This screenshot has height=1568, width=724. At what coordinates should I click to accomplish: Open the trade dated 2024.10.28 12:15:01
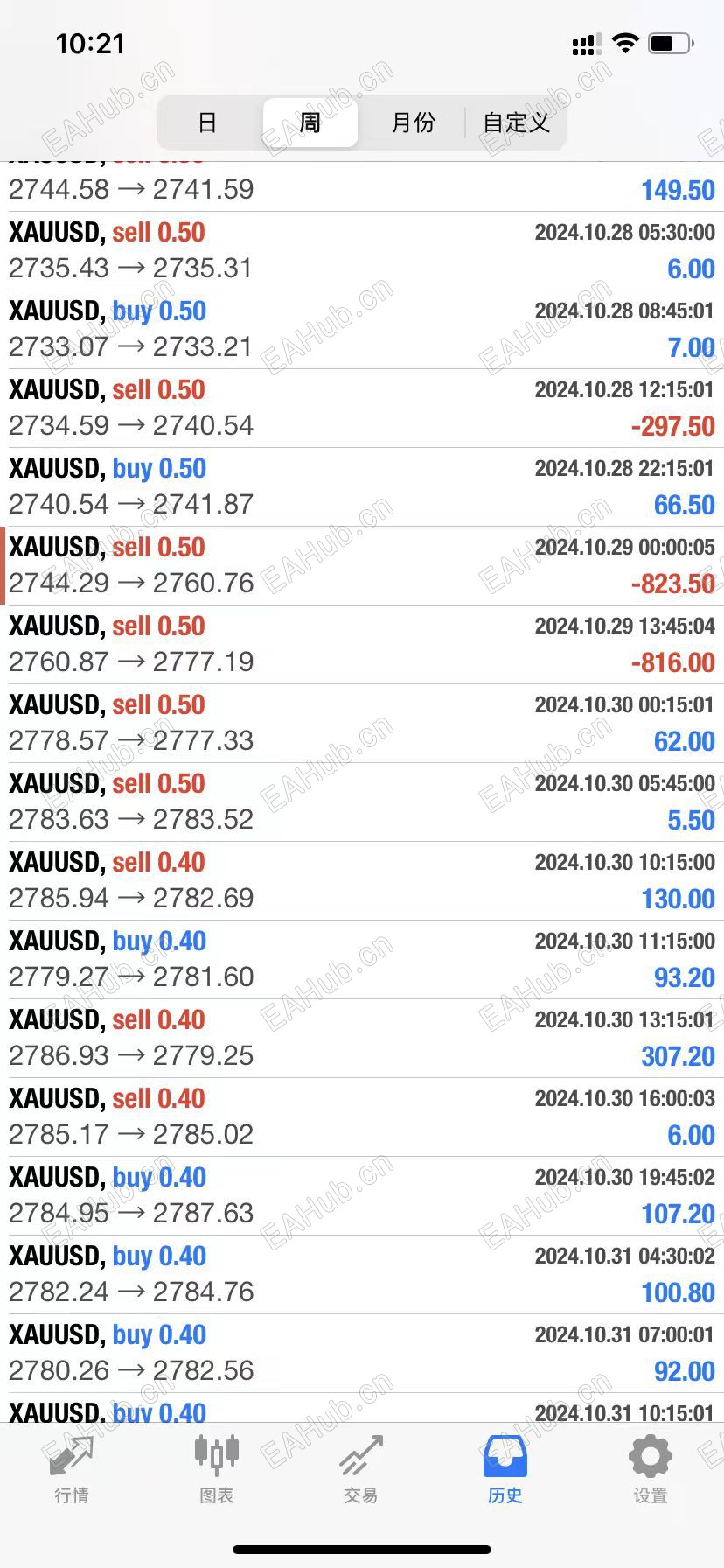362,409
